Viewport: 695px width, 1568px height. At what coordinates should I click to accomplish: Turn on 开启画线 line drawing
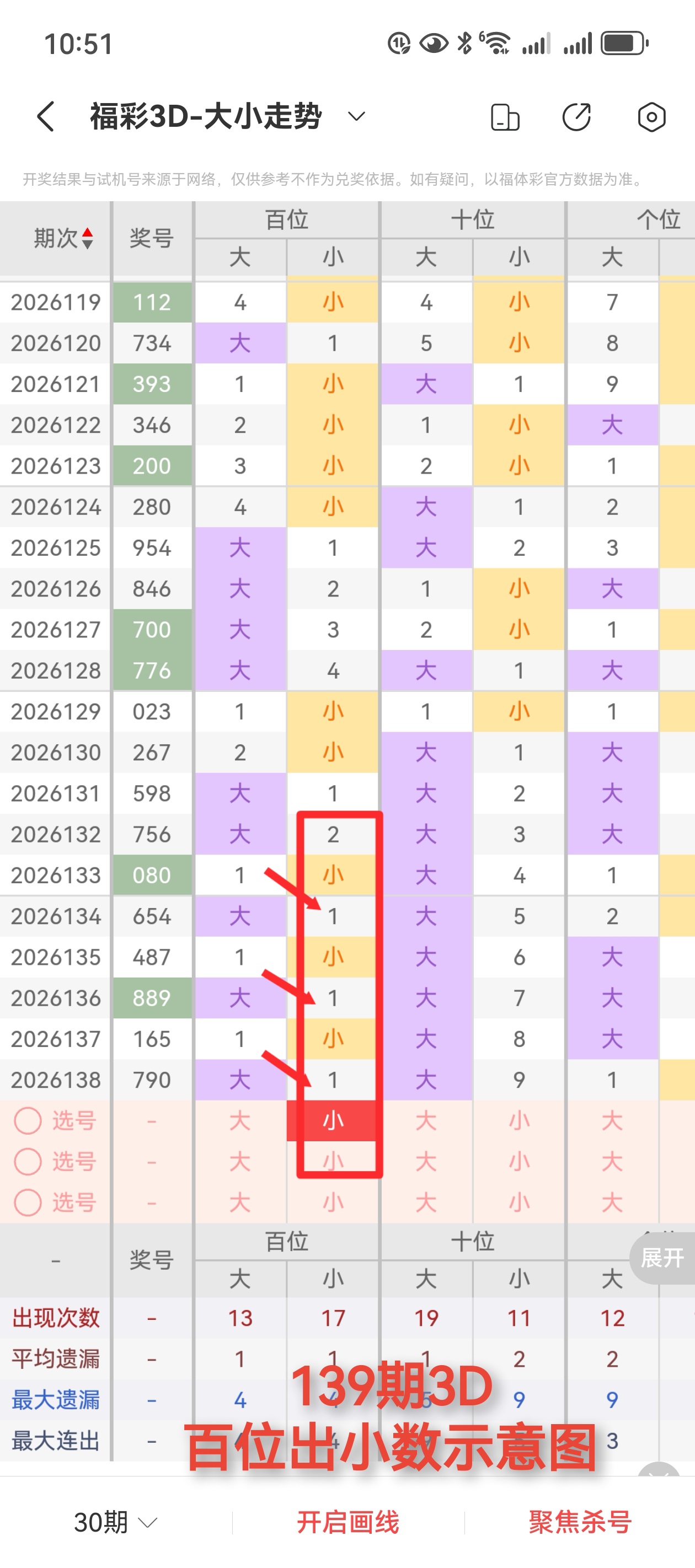[x=348, y=1522]
